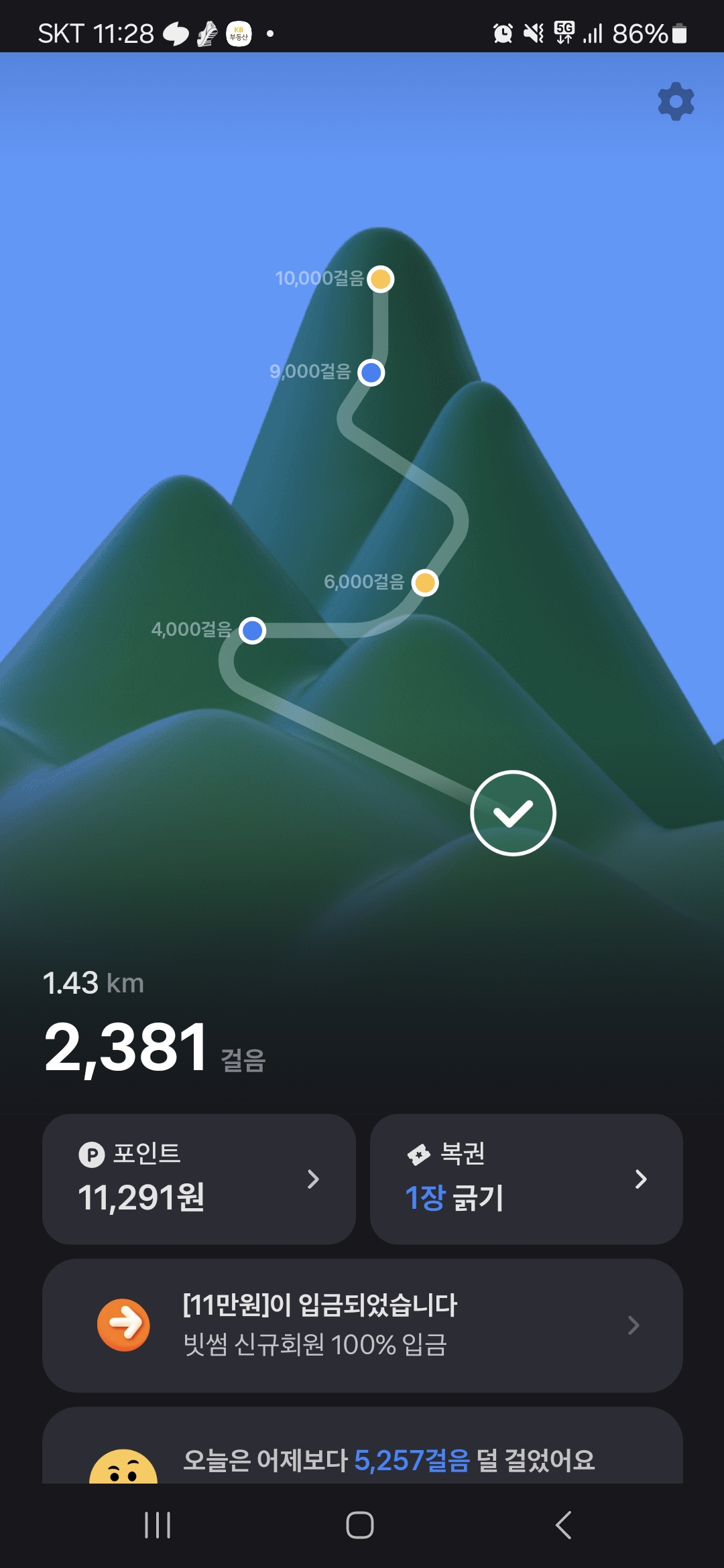Tap the 9,000걸음 milestone marker
The height and width of the screenshot is (1568, 724).
click(371, 373)
